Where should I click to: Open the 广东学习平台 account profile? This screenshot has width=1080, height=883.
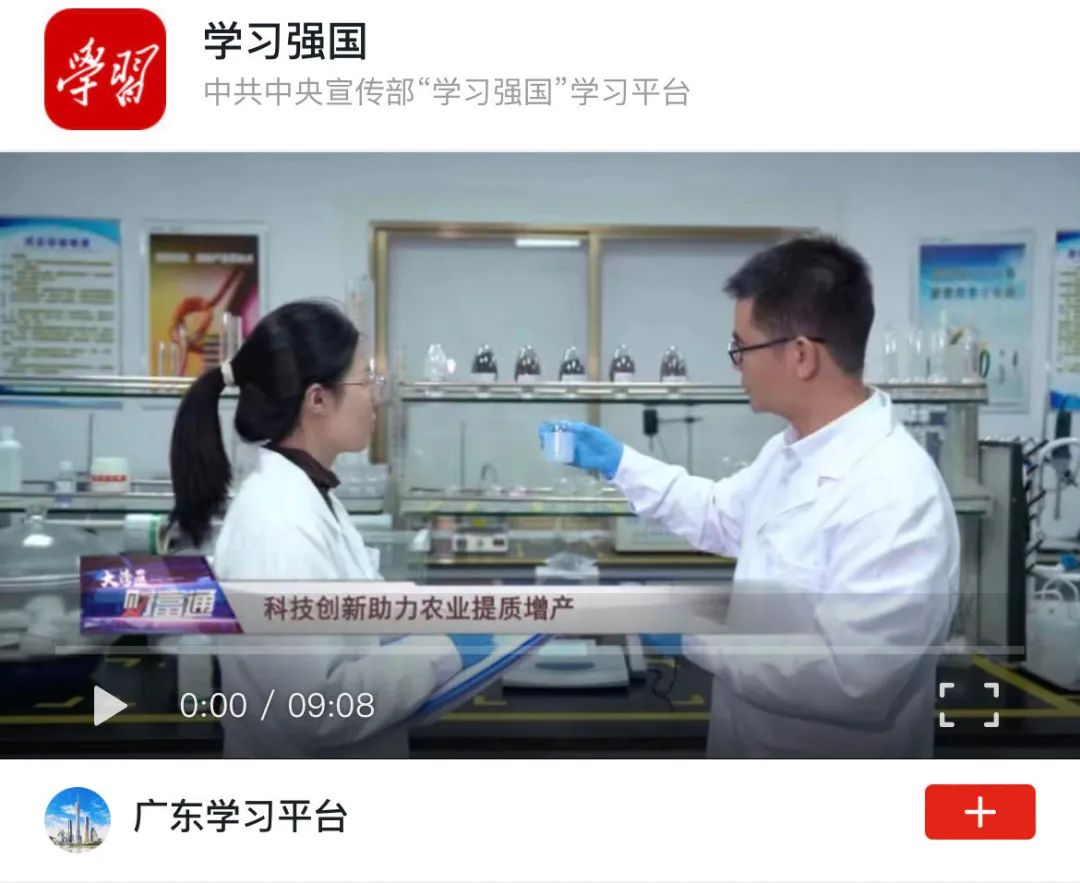tap(240, 817)
